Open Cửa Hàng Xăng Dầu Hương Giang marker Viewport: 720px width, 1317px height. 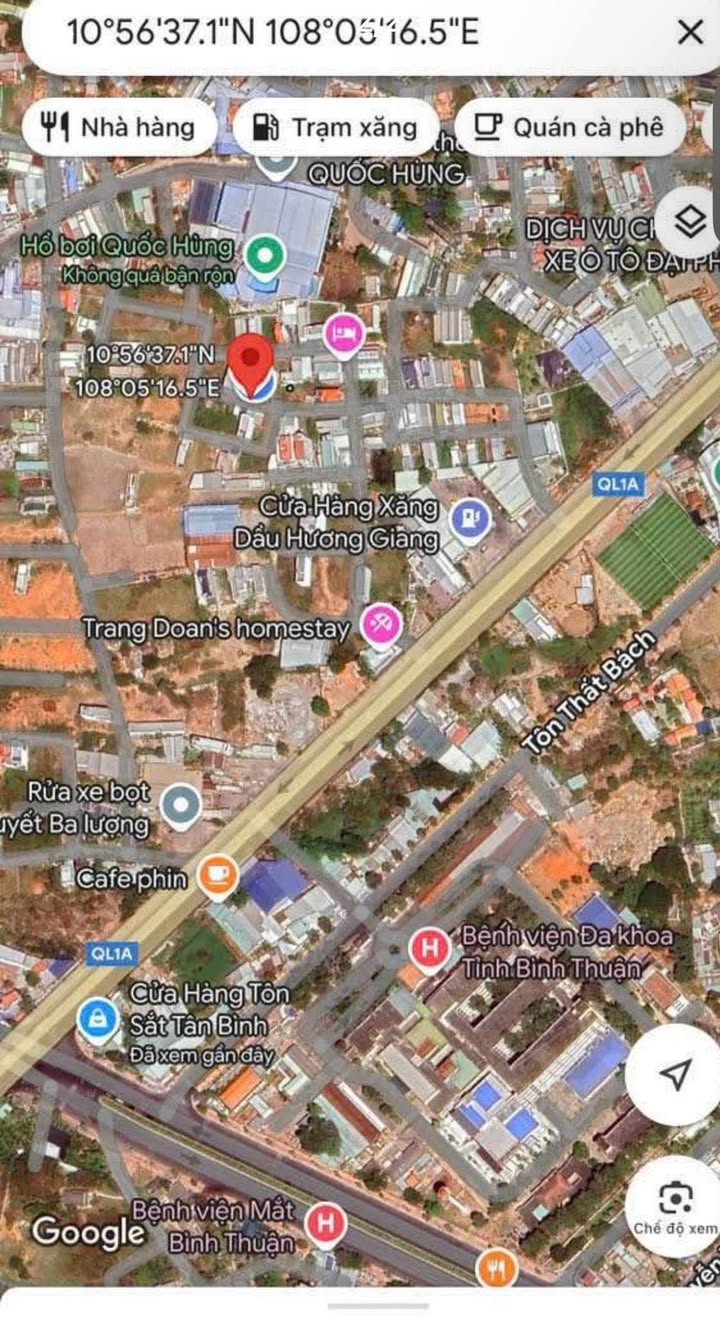tap(470, 520)
